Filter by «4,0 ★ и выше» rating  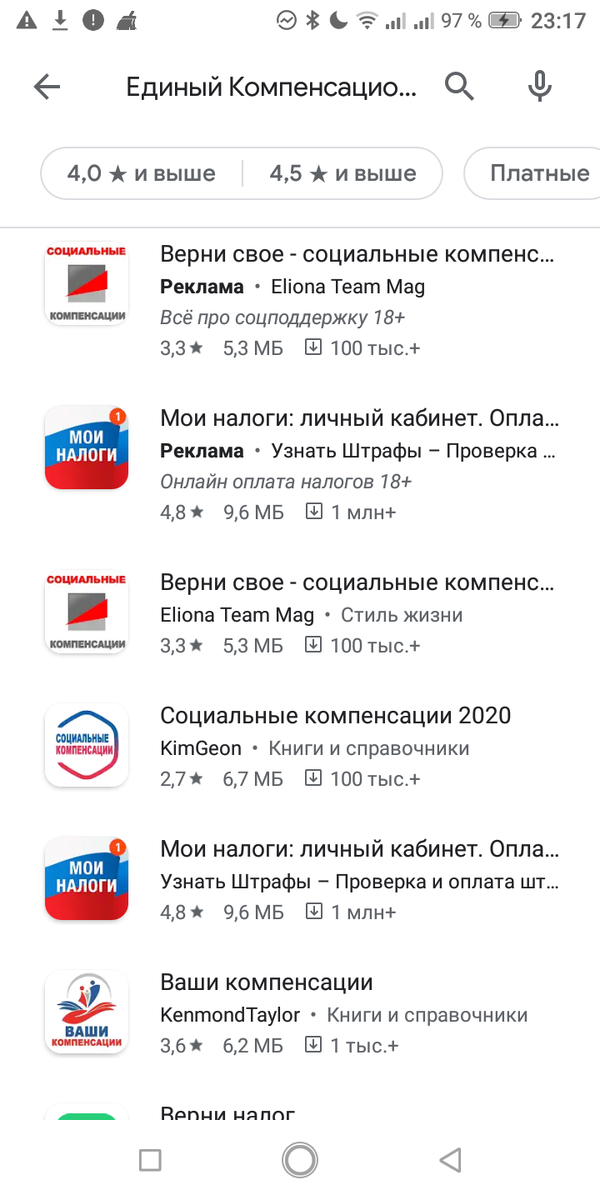tap(141, 174)
